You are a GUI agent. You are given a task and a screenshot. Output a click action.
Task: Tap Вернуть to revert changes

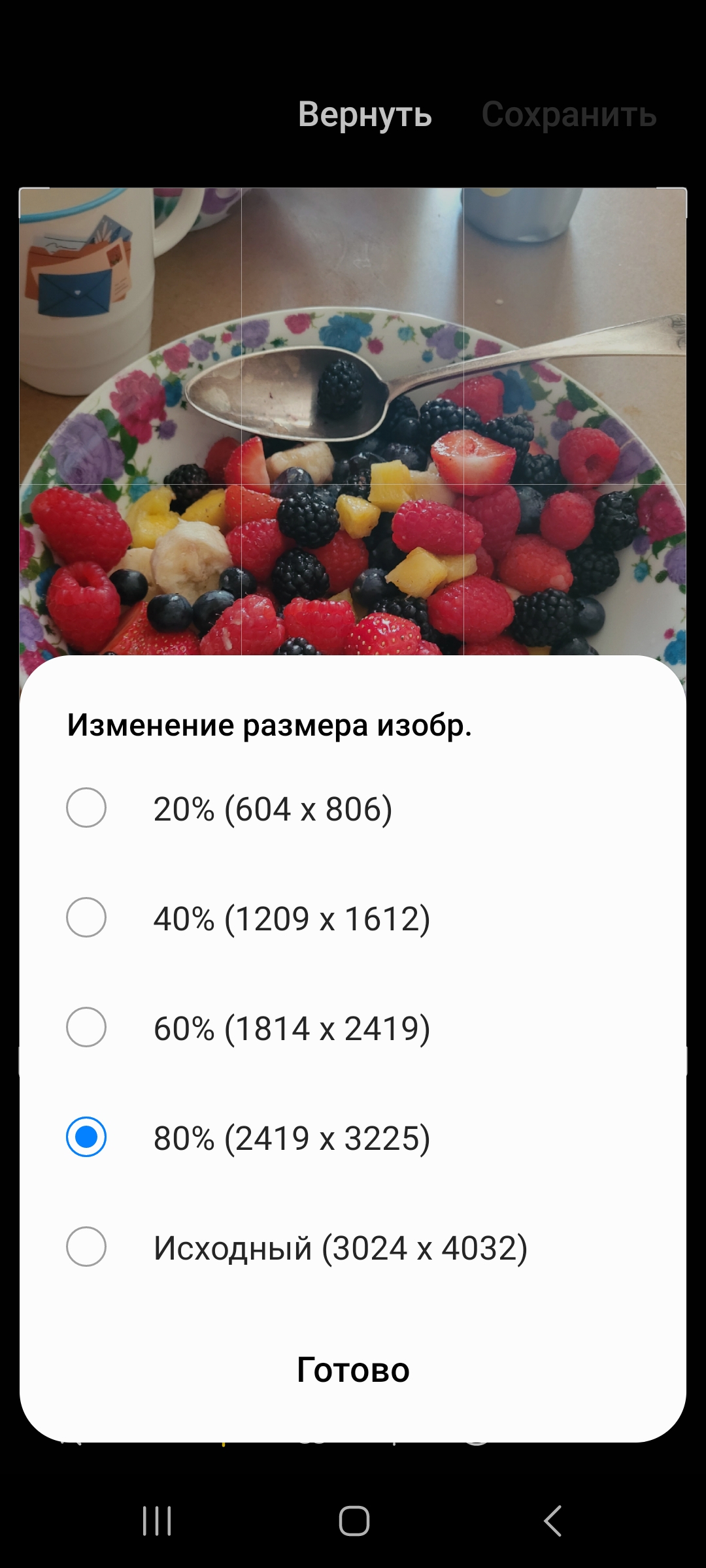pos(365,114)
